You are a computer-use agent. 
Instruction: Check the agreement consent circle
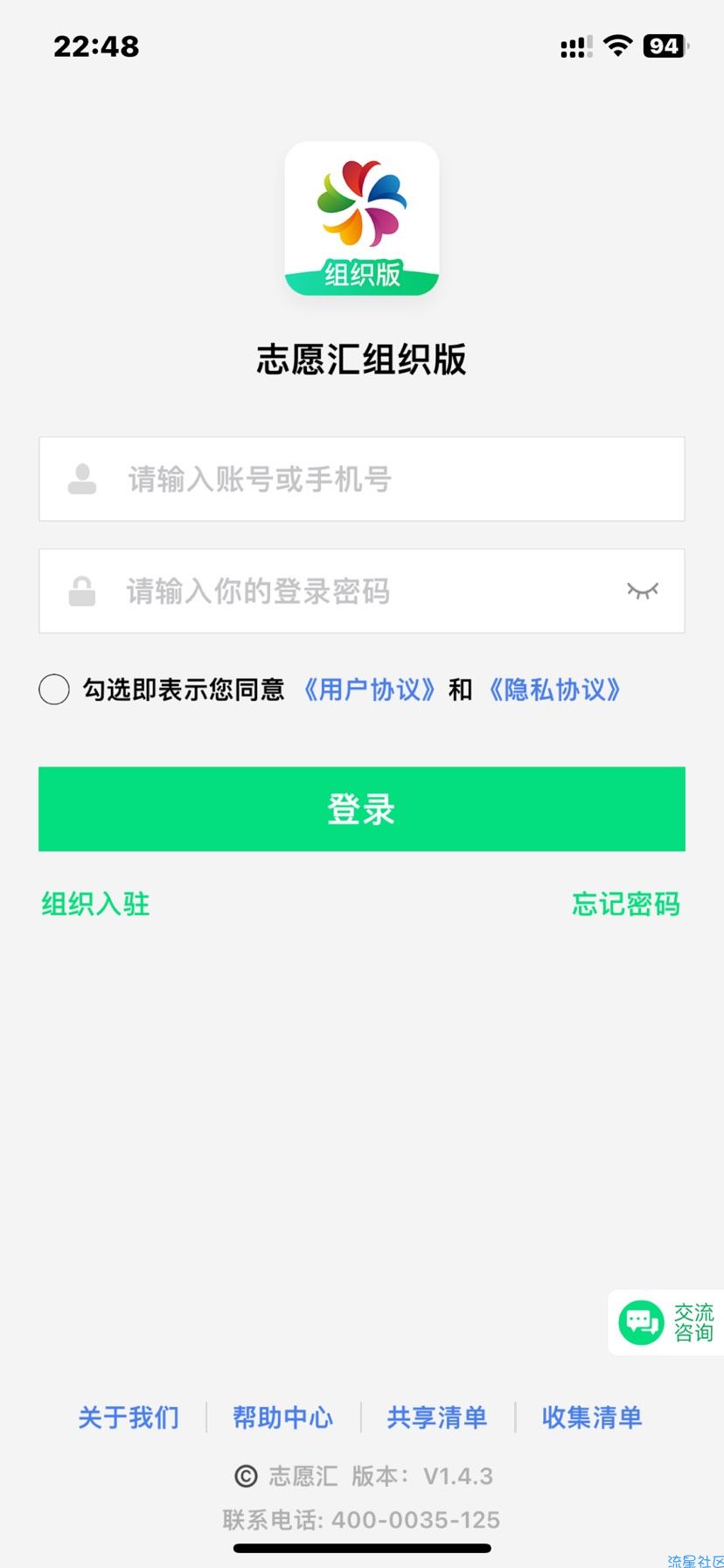click(54, 689)
